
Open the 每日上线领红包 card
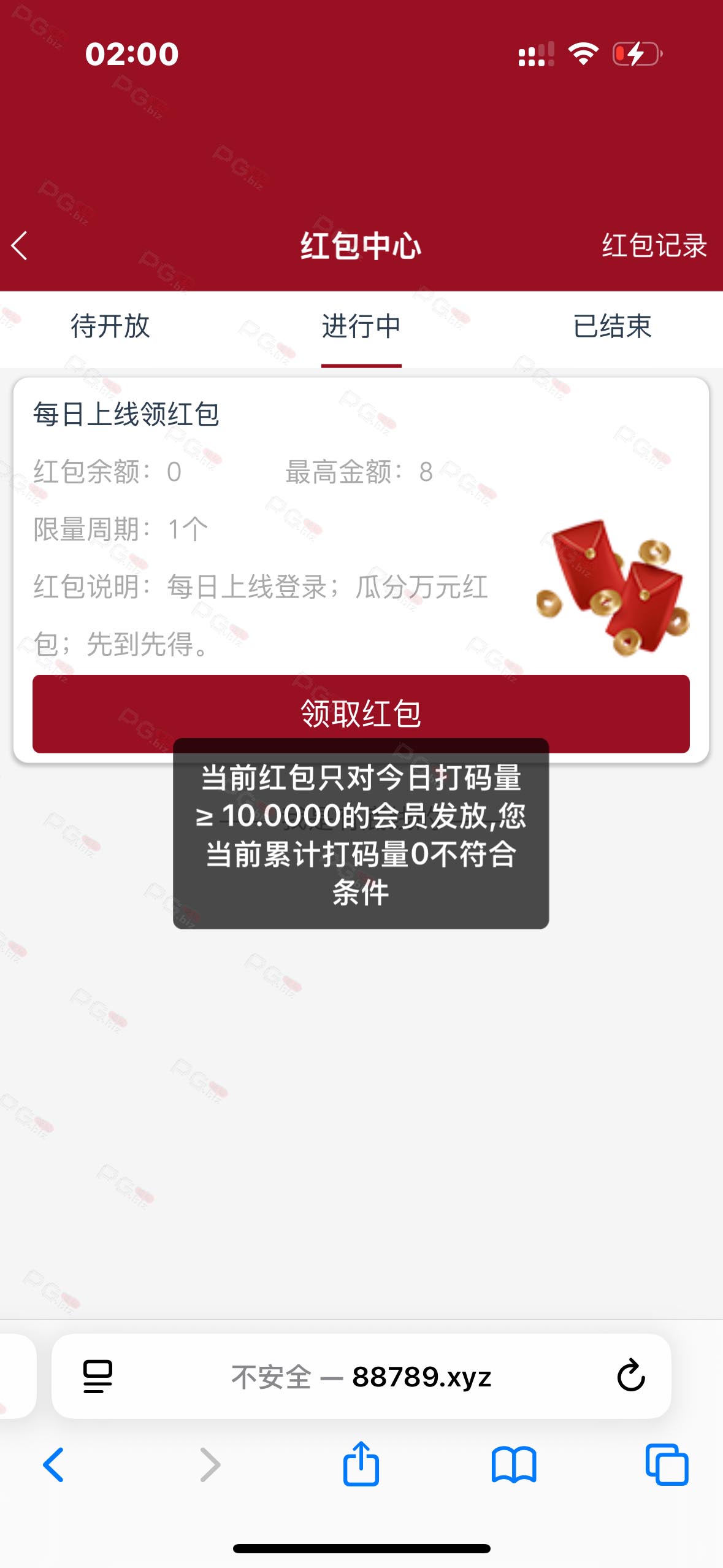(361, 570)
